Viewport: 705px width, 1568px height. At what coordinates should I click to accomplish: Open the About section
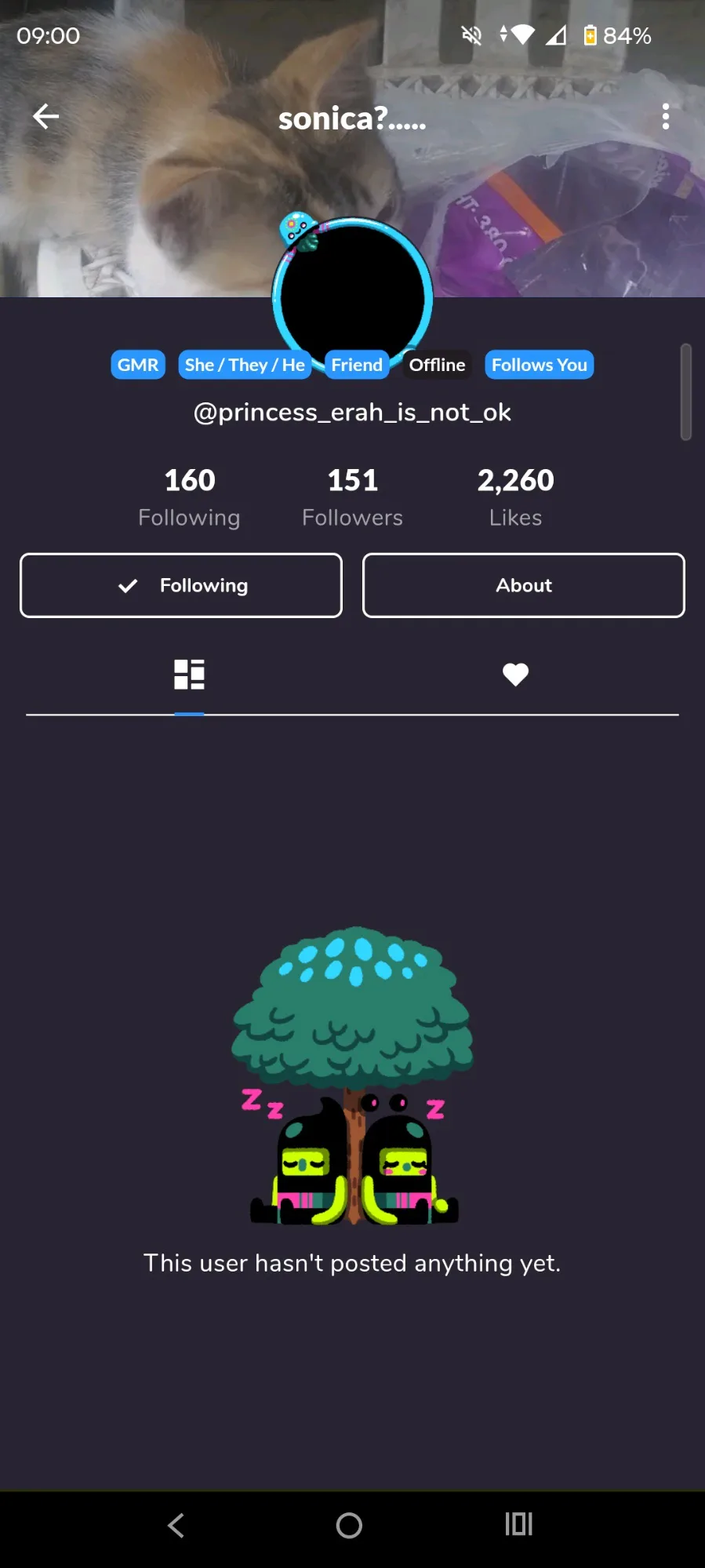(x=524, y=585)
